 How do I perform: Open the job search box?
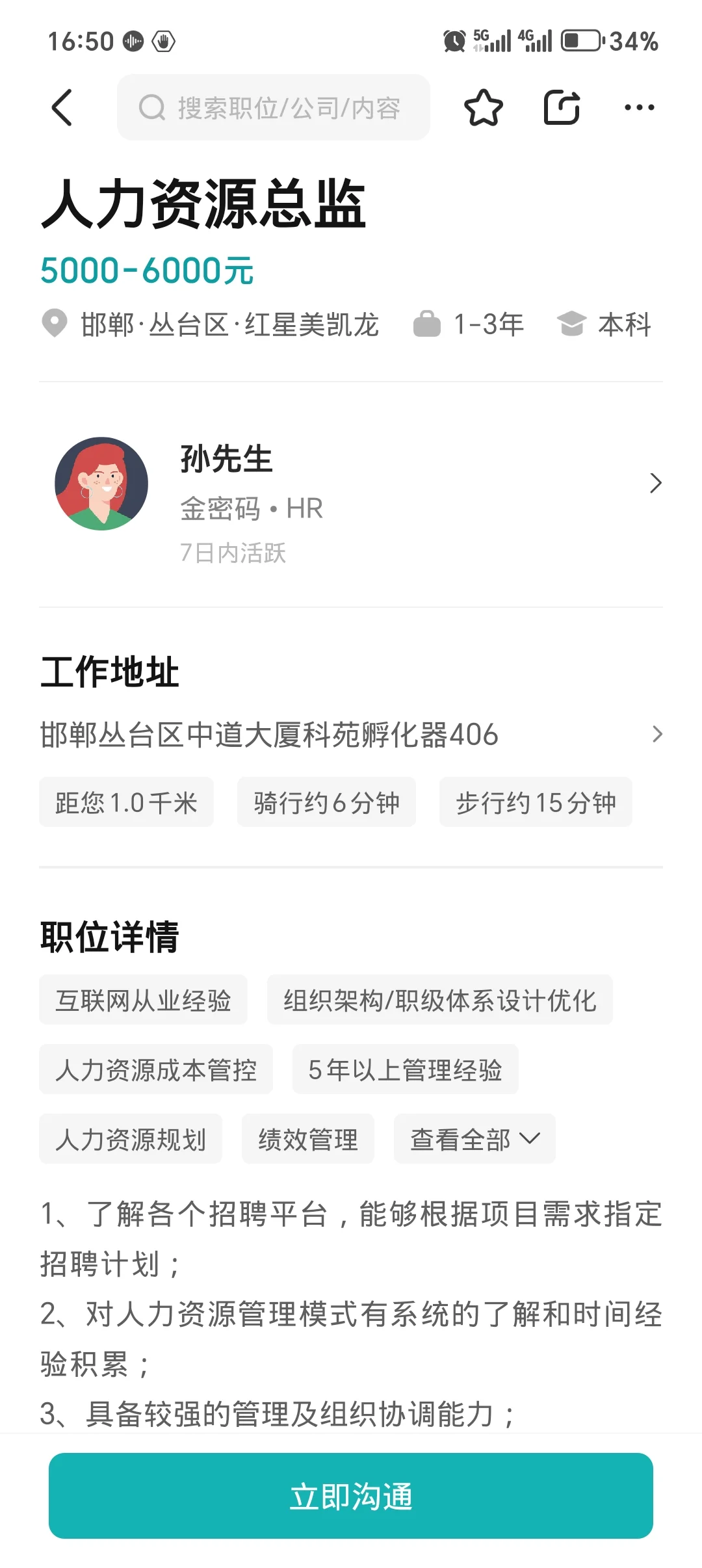pos(274,107)
